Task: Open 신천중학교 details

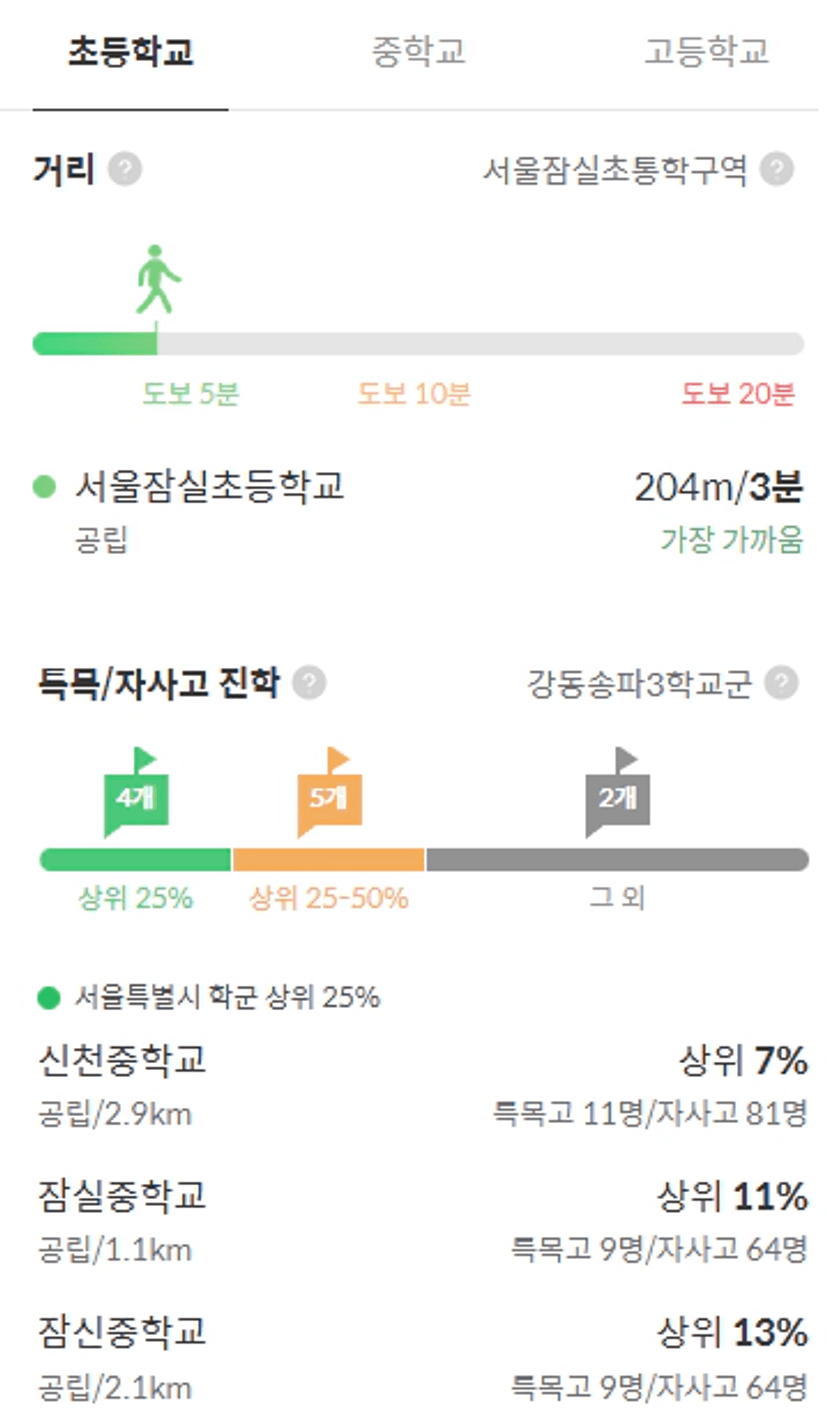Action: [422, 1084]
